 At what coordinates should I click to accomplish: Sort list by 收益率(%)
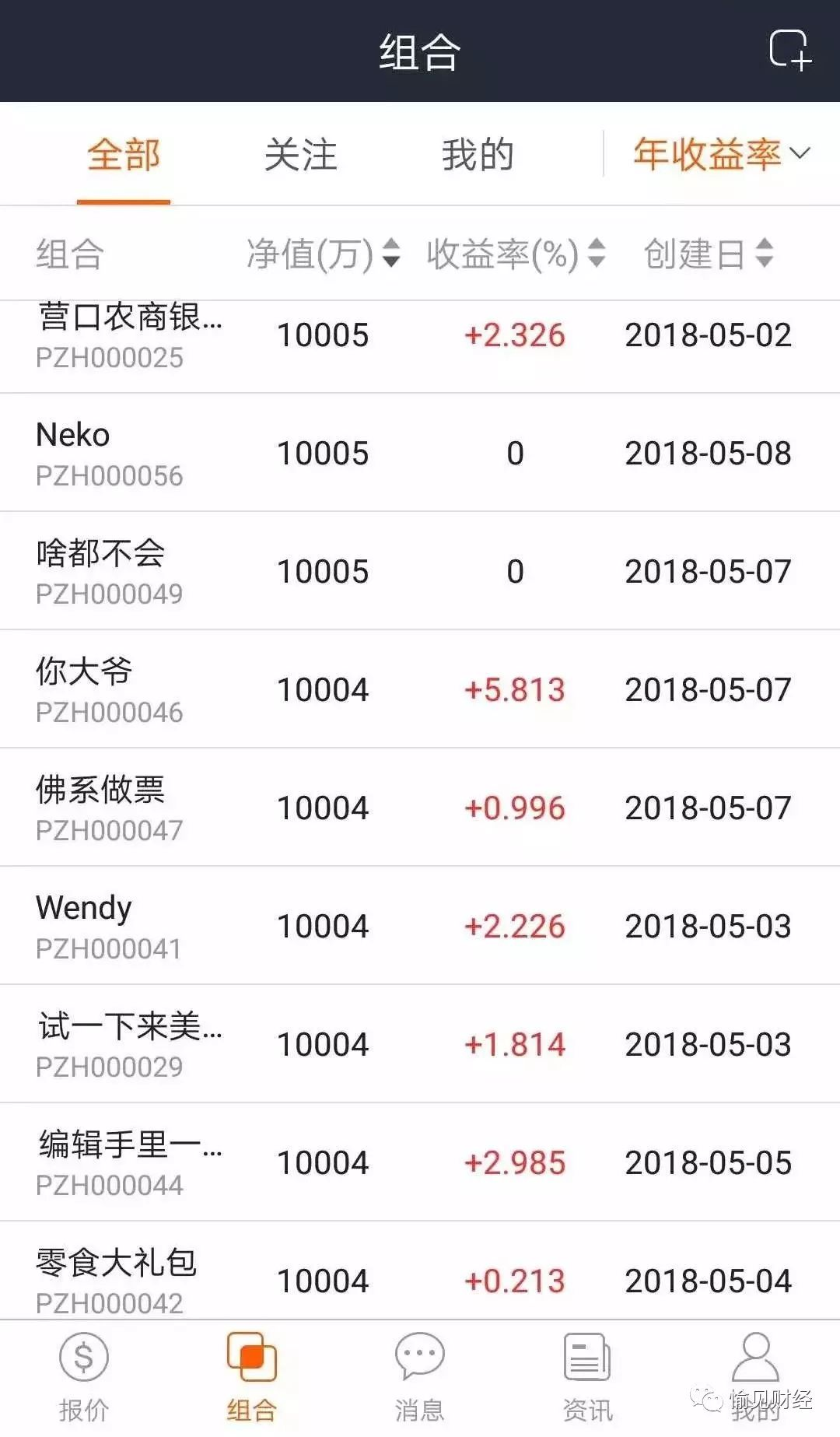pos(515,254)
